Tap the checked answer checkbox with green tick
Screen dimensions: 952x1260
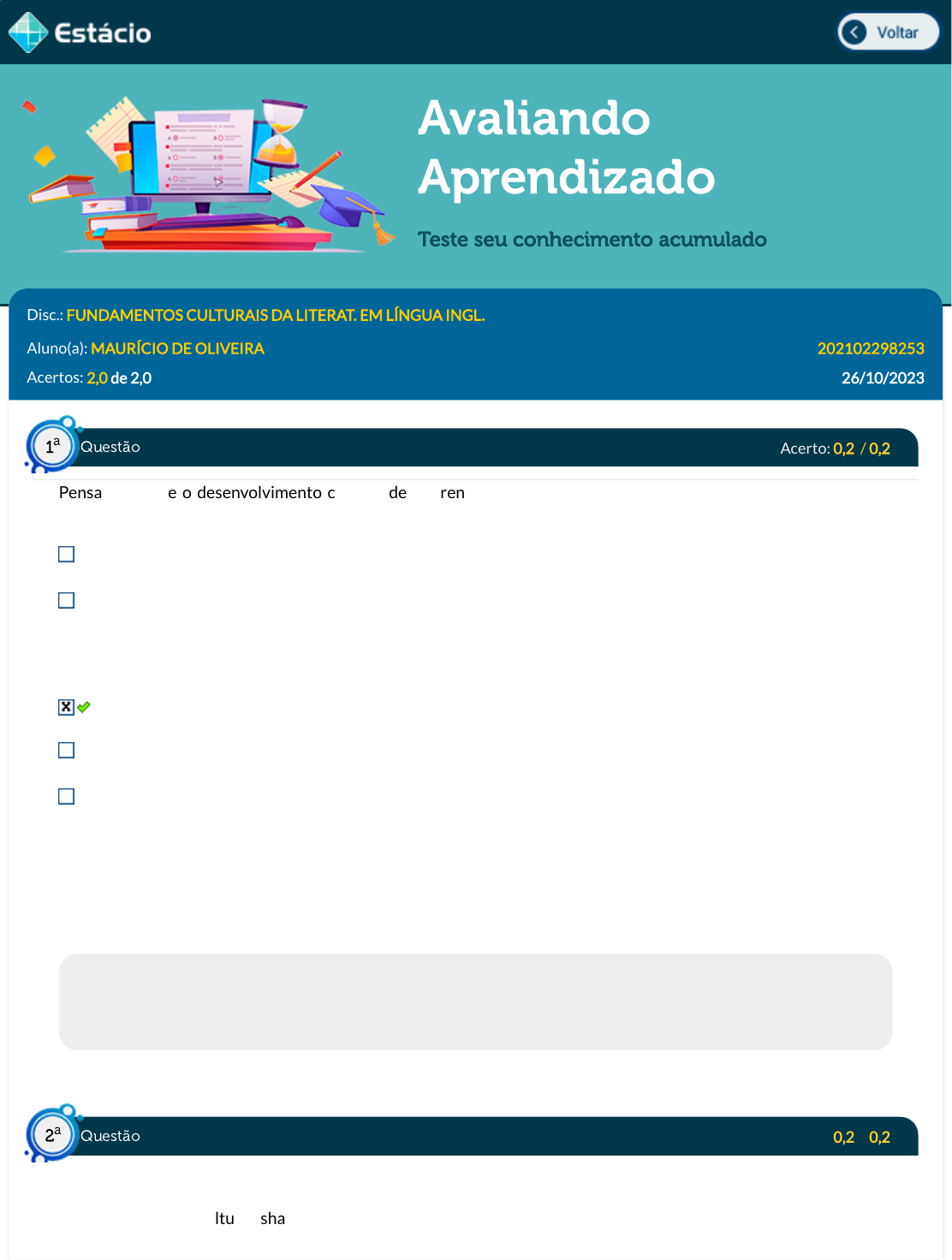pos(67,707)
